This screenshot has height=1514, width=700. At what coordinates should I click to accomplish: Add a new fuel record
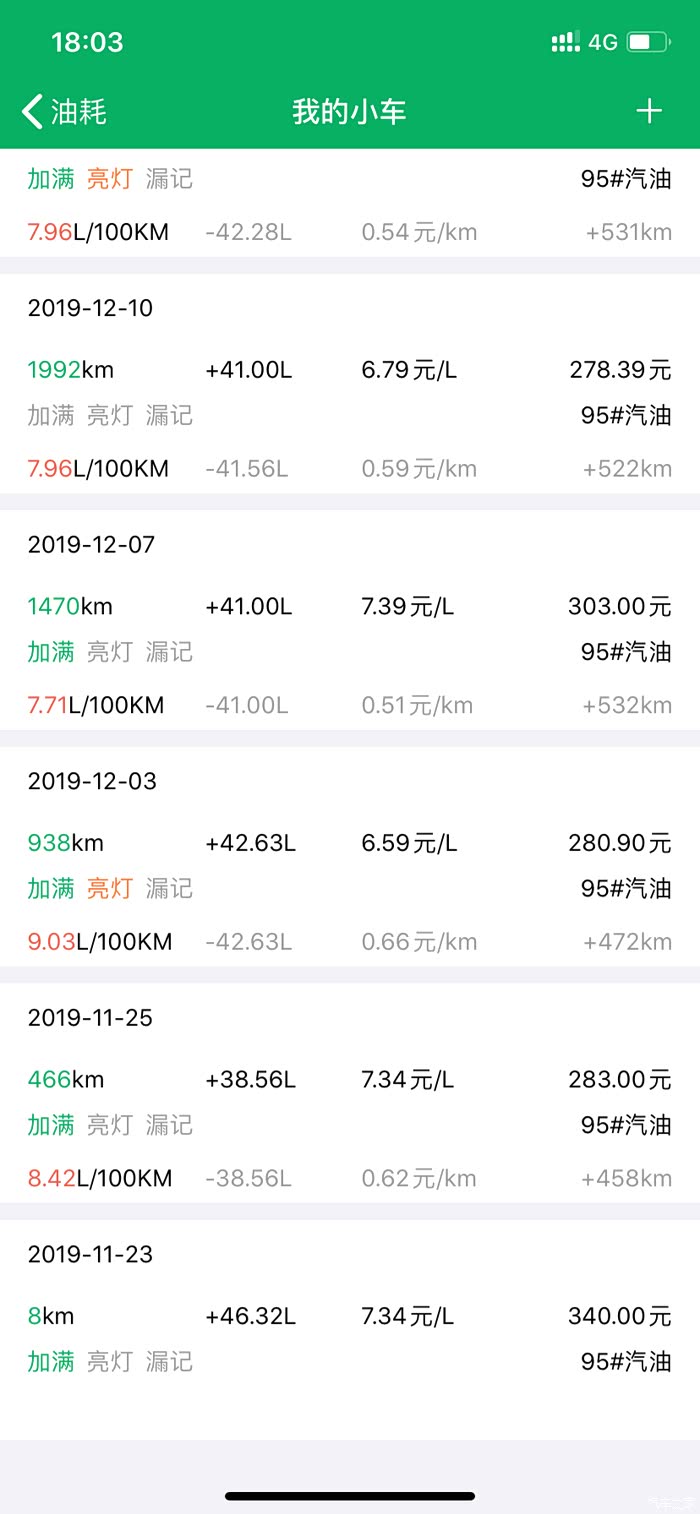pyautogui.click(x=649, y=111)
